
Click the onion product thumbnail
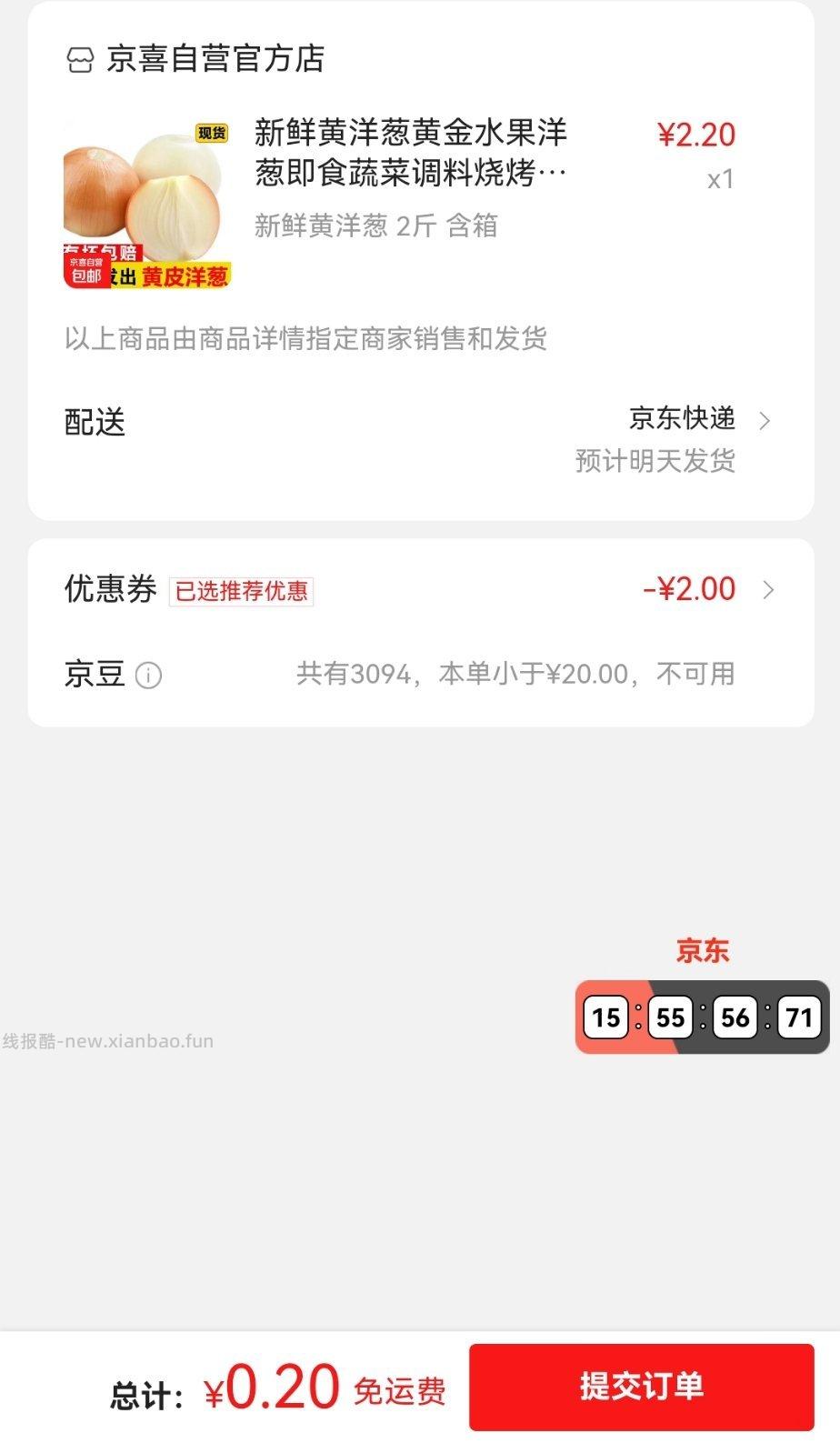tap(144, 195)
